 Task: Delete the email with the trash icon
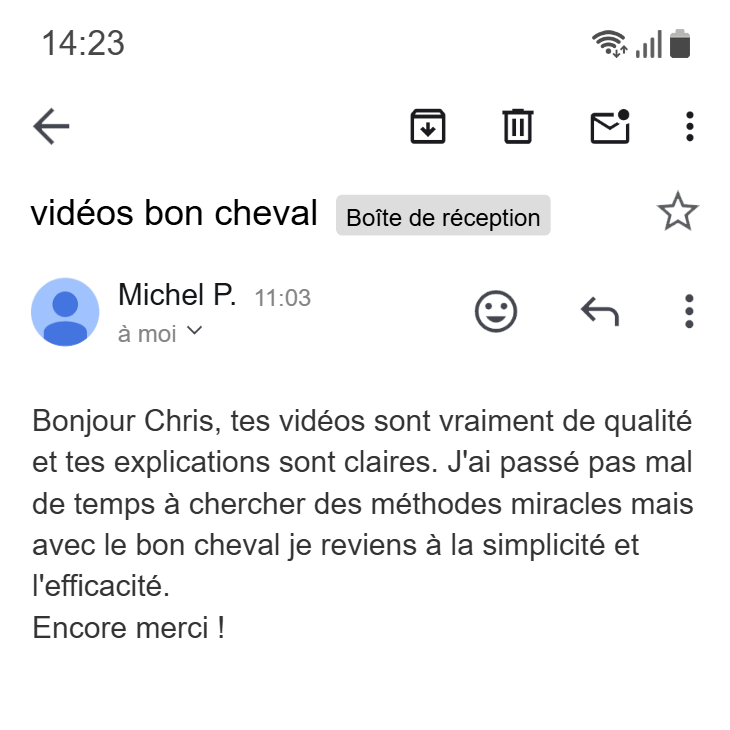tap(517, 127)
